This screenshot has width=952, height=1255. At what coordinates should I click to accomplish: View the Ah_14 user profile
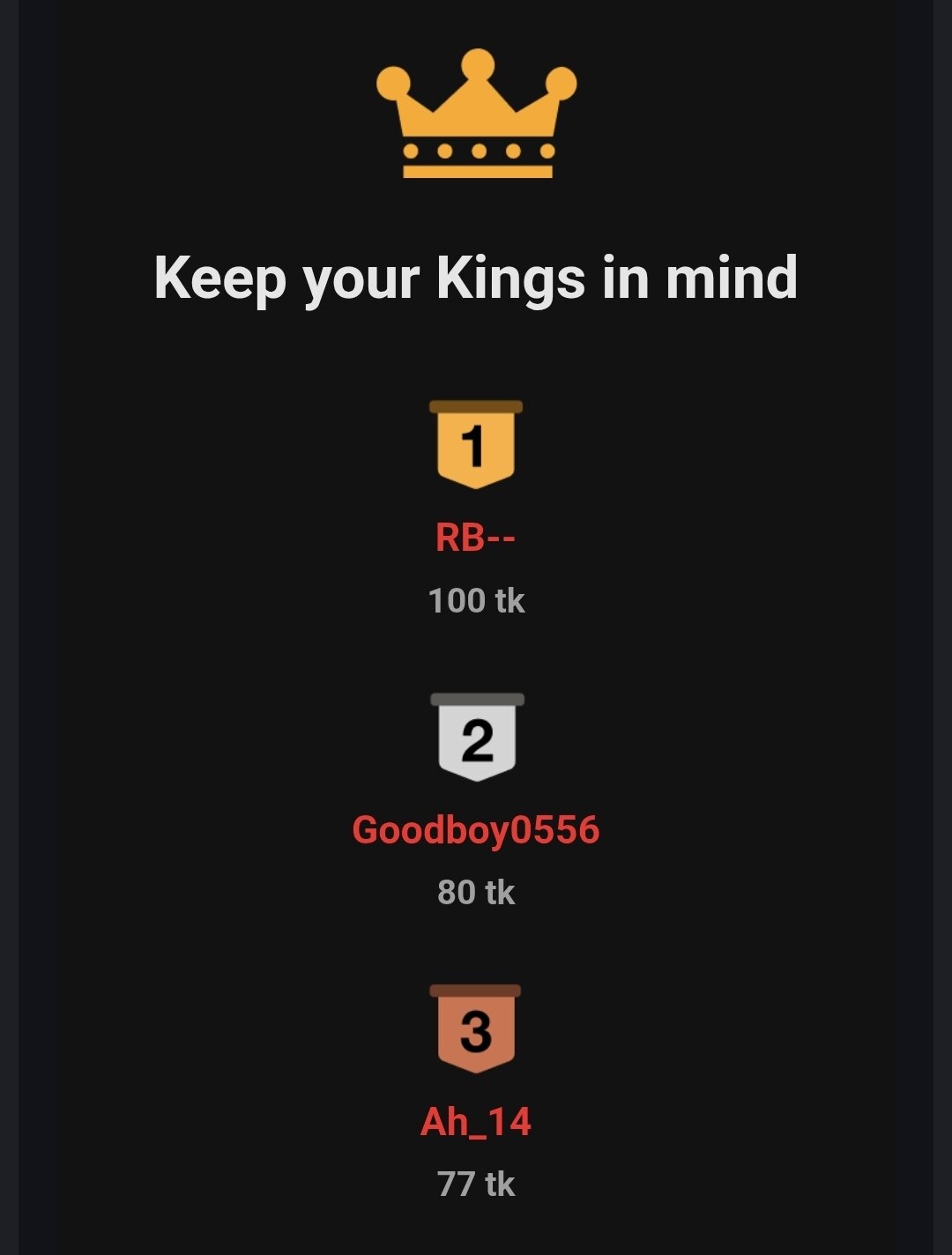(475, 1122)
